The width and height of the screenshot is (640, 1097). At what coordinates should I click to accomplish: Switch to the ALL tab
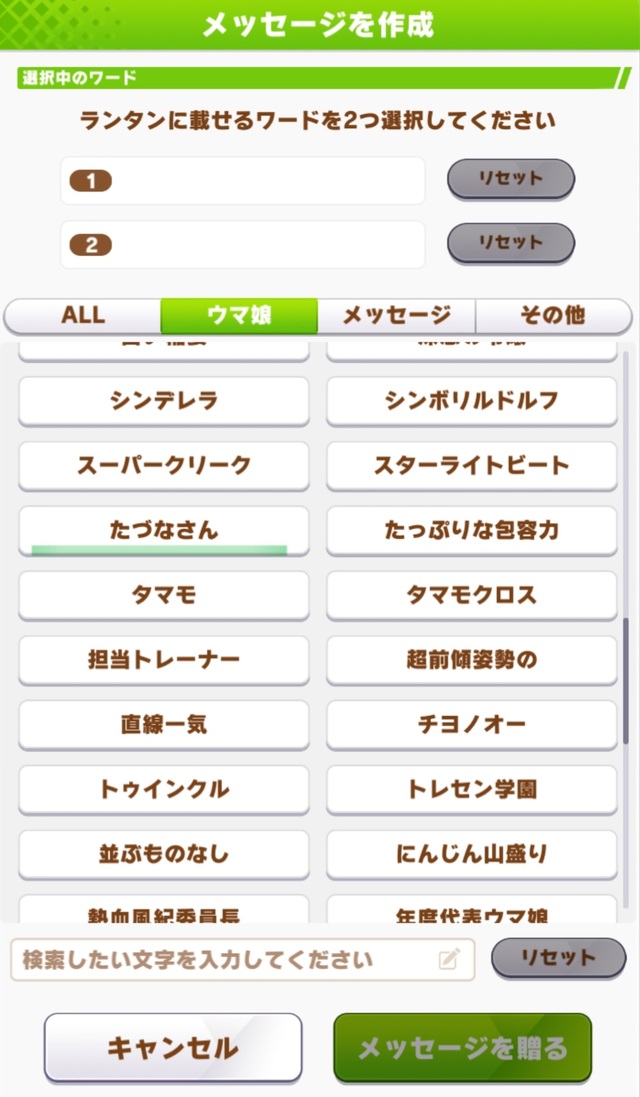83,315
